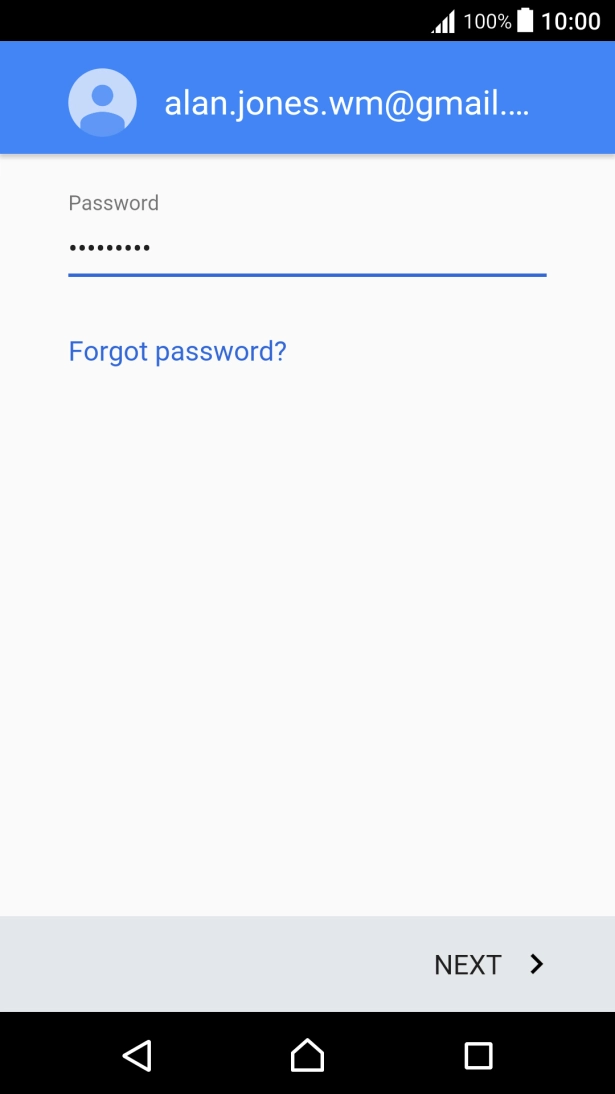Return to the home screen

(307, 1055)
